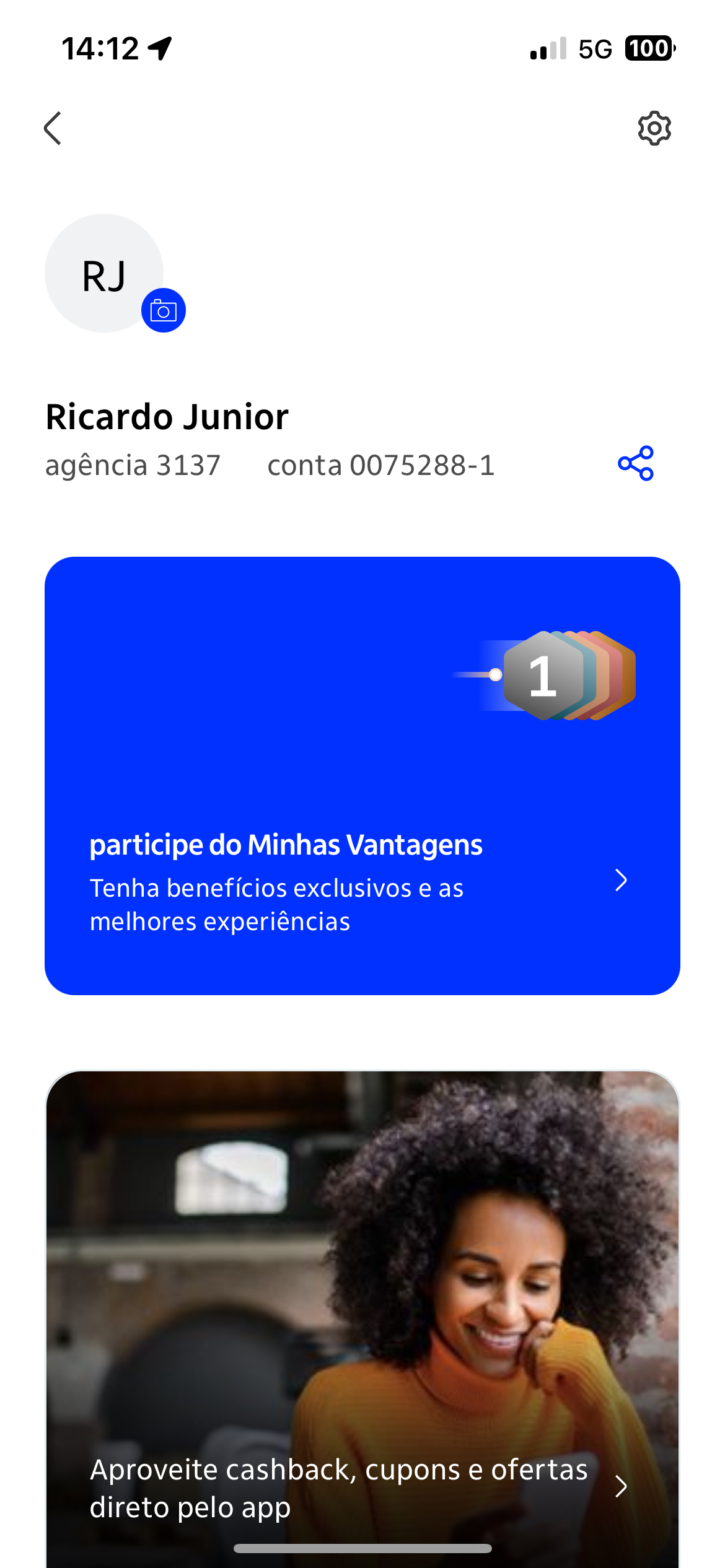Open the Minhas Vantagens card
725x1568 pixels.
coord(362,775)
